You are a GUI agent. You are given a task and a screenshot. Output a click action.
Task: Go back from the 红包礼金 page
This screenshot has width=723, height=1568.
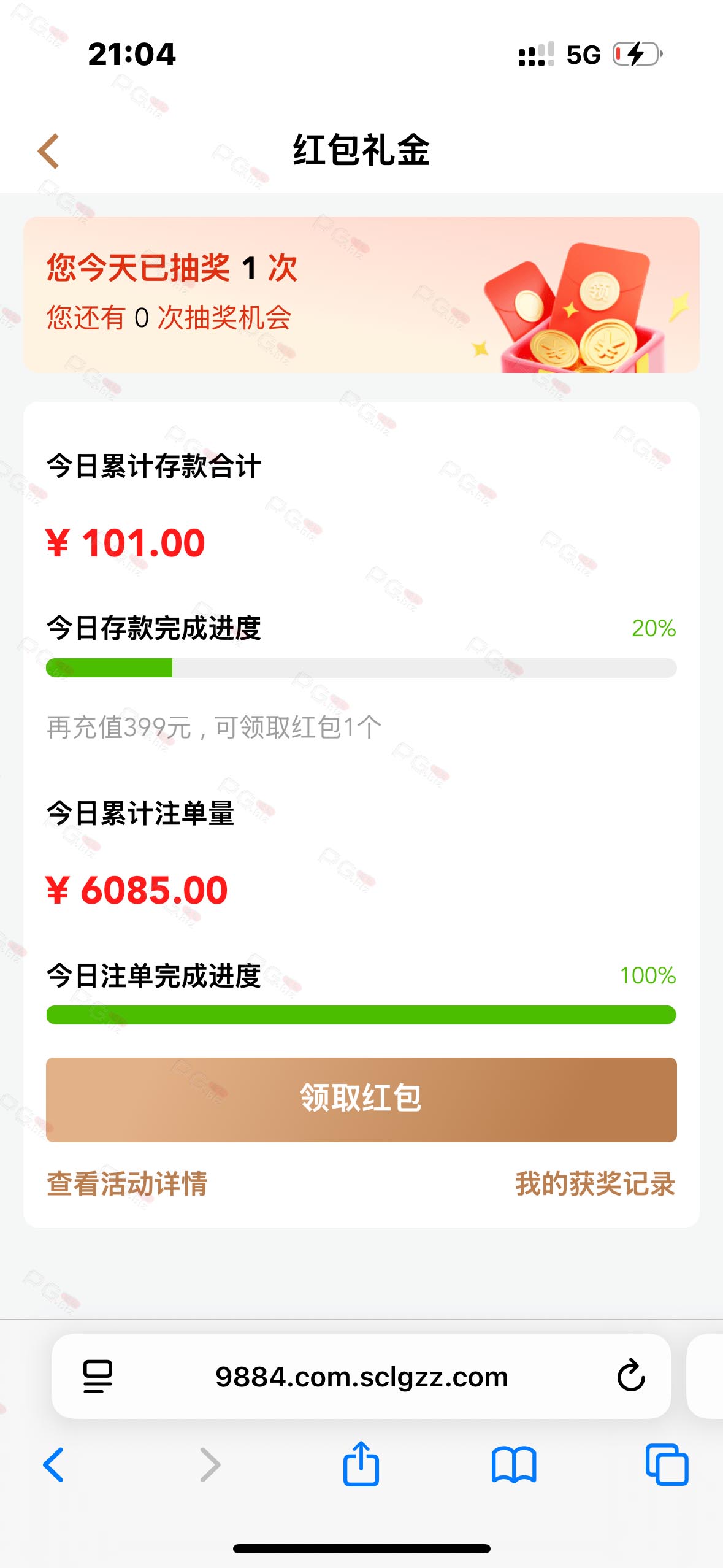(x=48, y=151)
